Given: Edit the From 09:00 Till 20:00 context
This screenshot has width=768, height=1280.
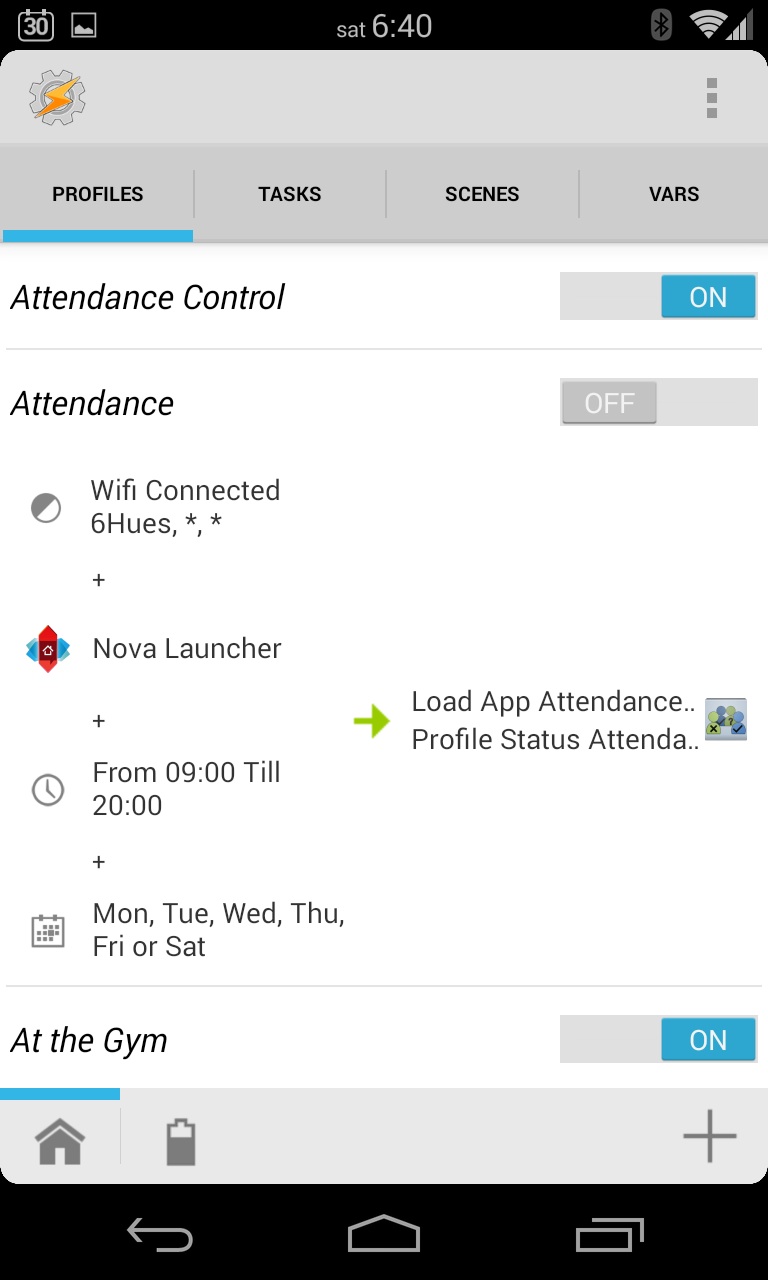Looking at the screenshot, I should click(x=187, y=789).
